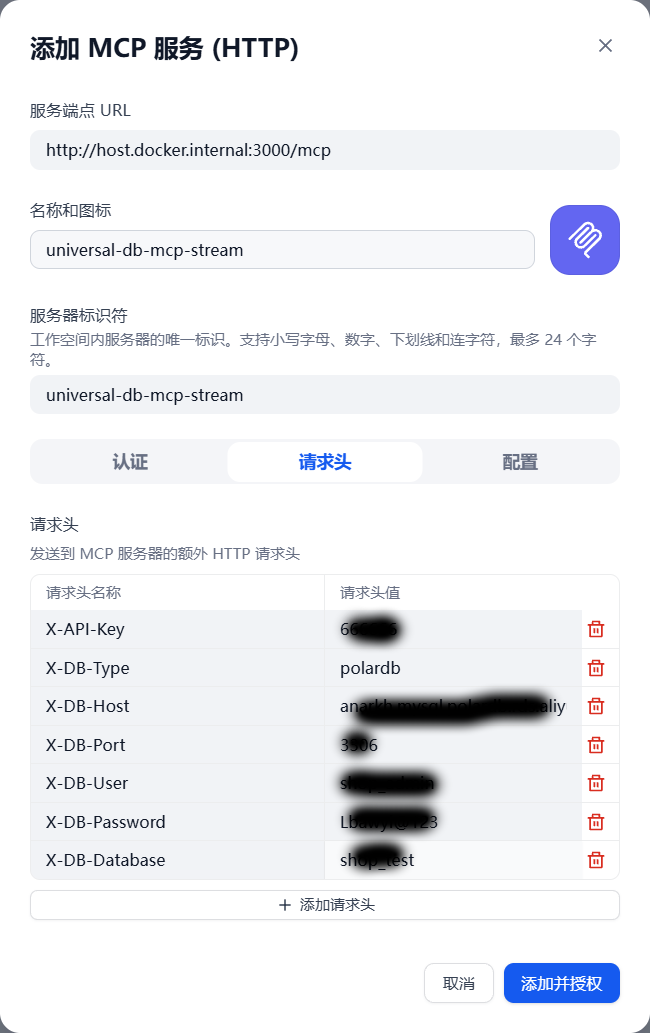This screenshot has width=650, height=1033.
Task: Confirm with 添加并授权 button
Action: tap(561, 983)
